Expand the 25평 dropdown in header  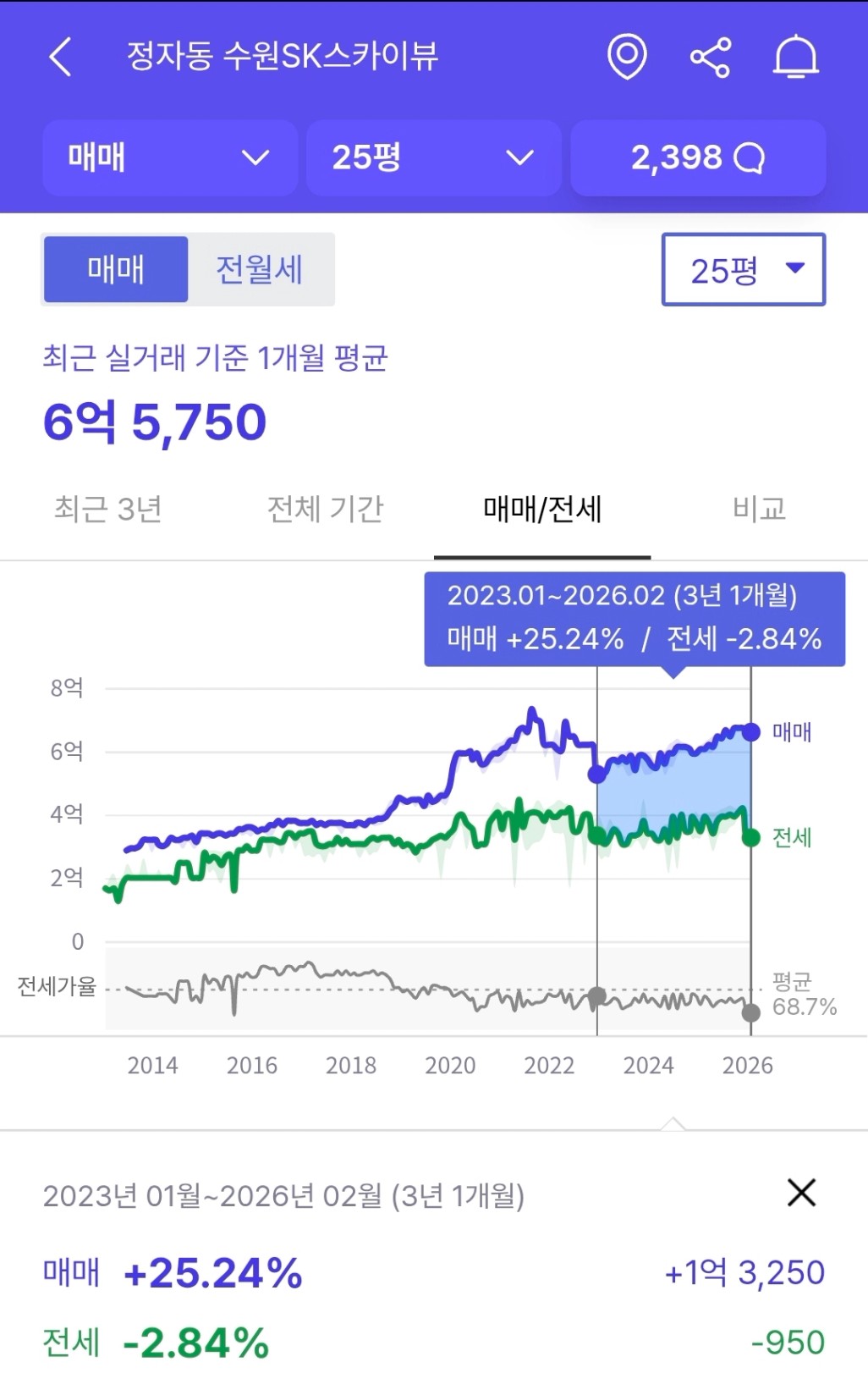(433, 157)
